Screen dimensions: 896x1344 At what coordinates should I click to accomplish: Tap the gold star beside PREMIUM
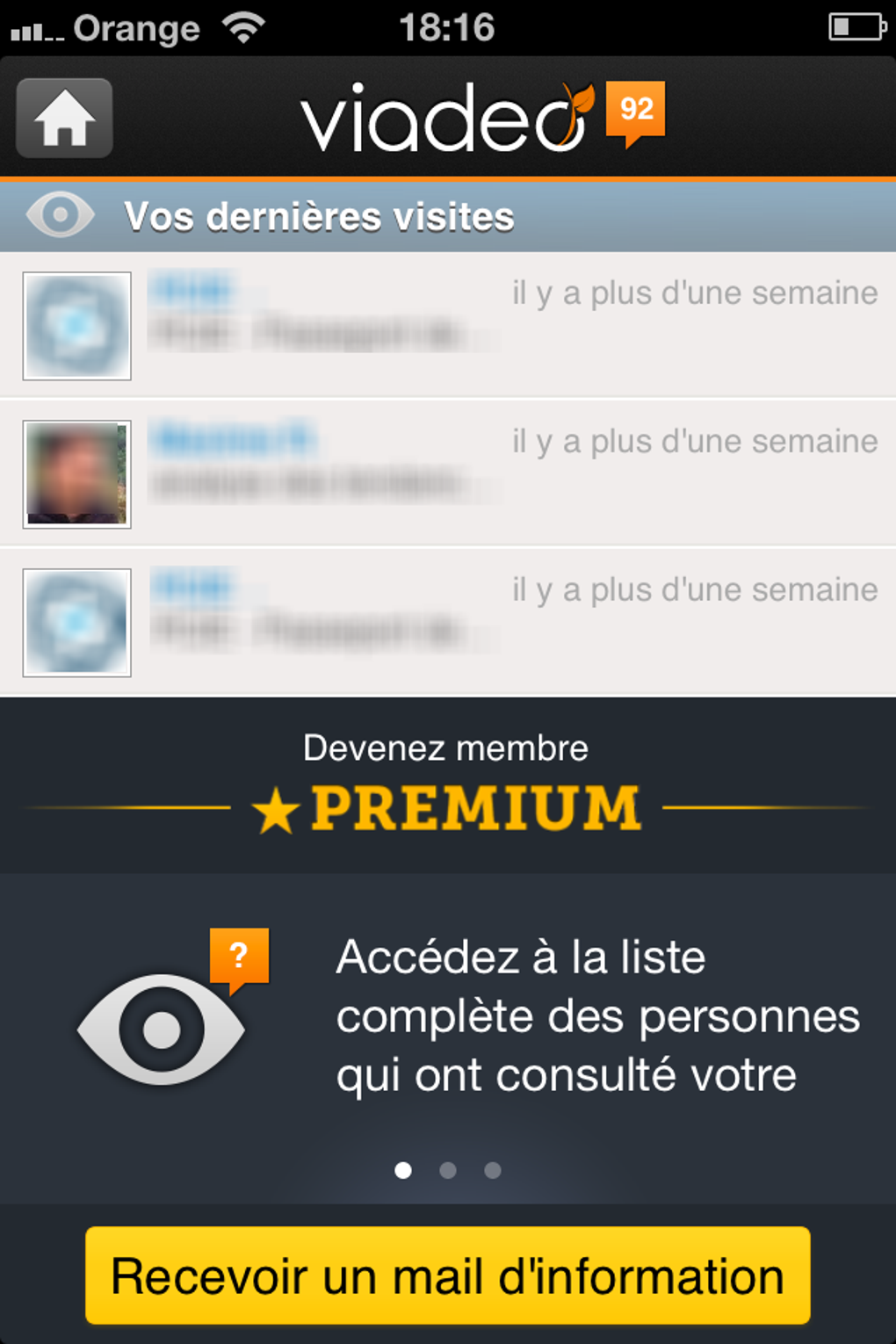pos(278,810)
